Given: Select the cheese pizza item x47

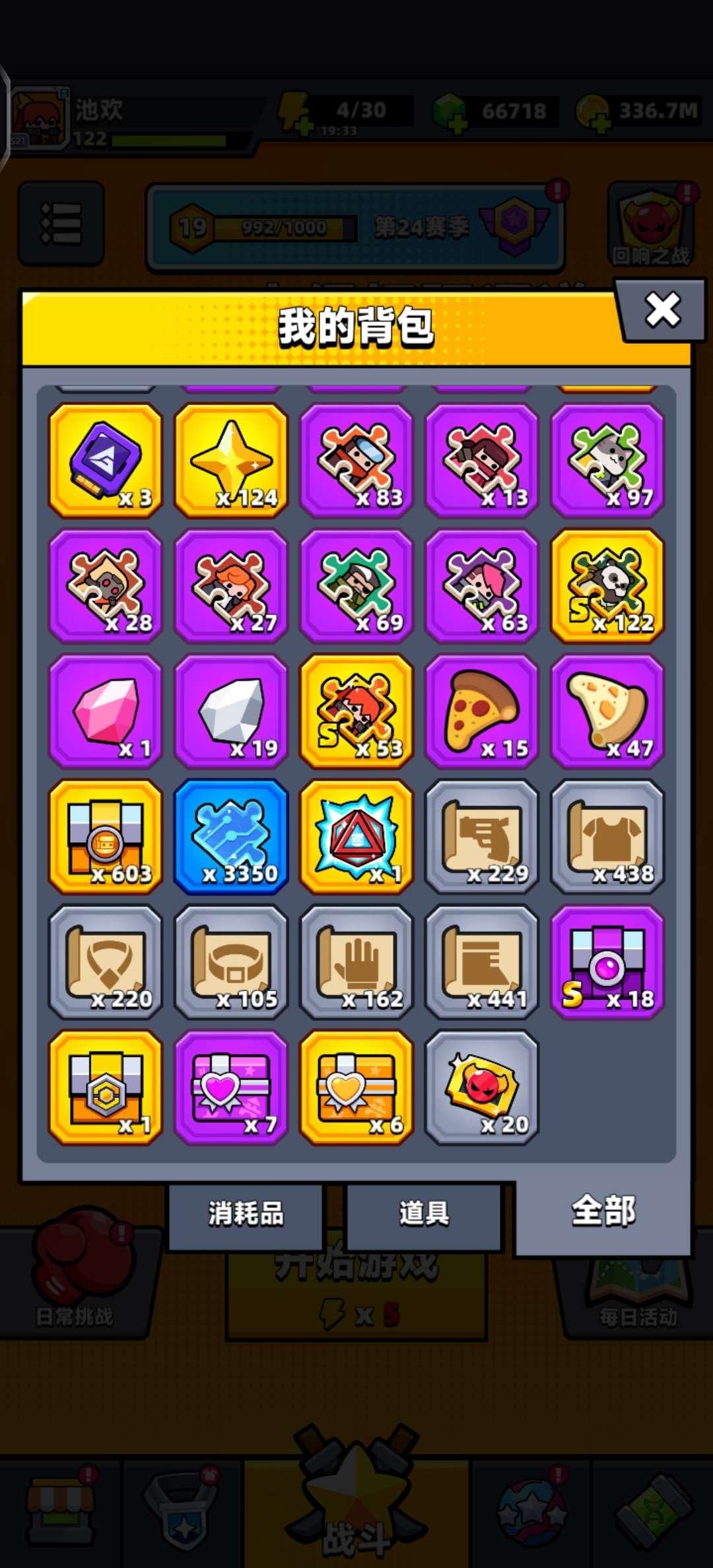Looking at the screenshot, I should (x=607, y=711).
